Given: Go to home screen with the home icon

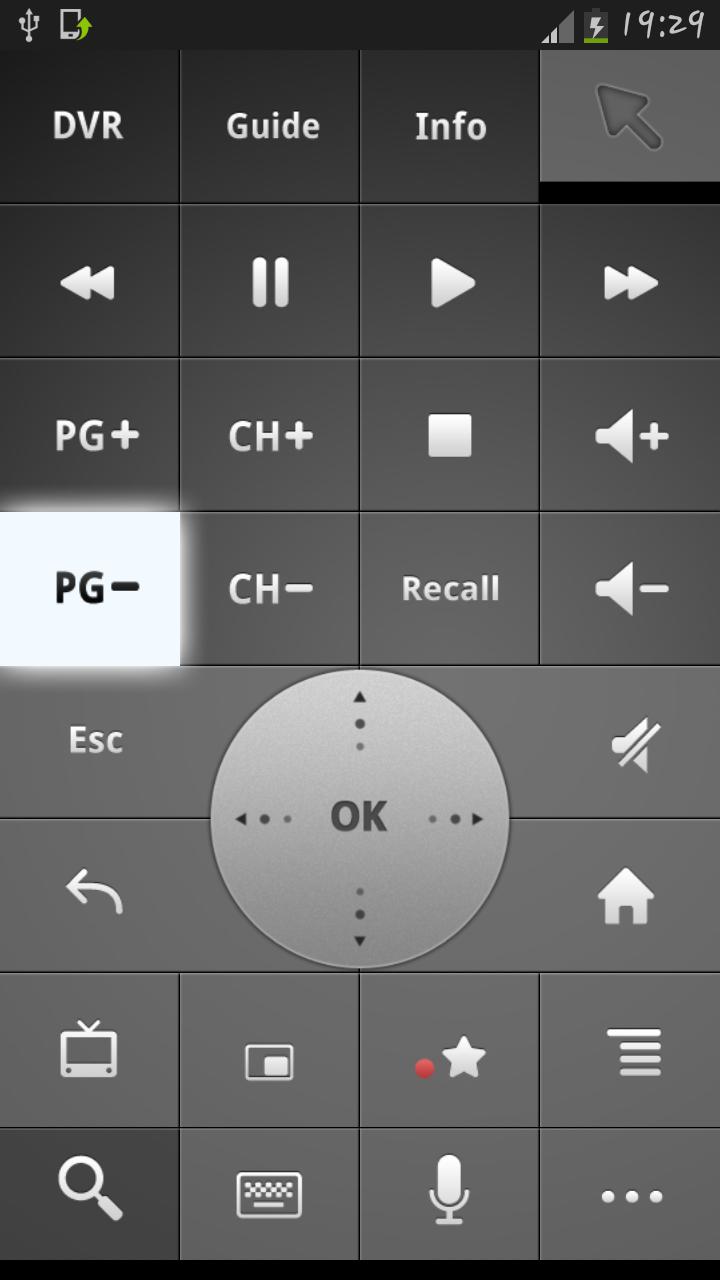Looking at the screenshot, I should 629,894.
